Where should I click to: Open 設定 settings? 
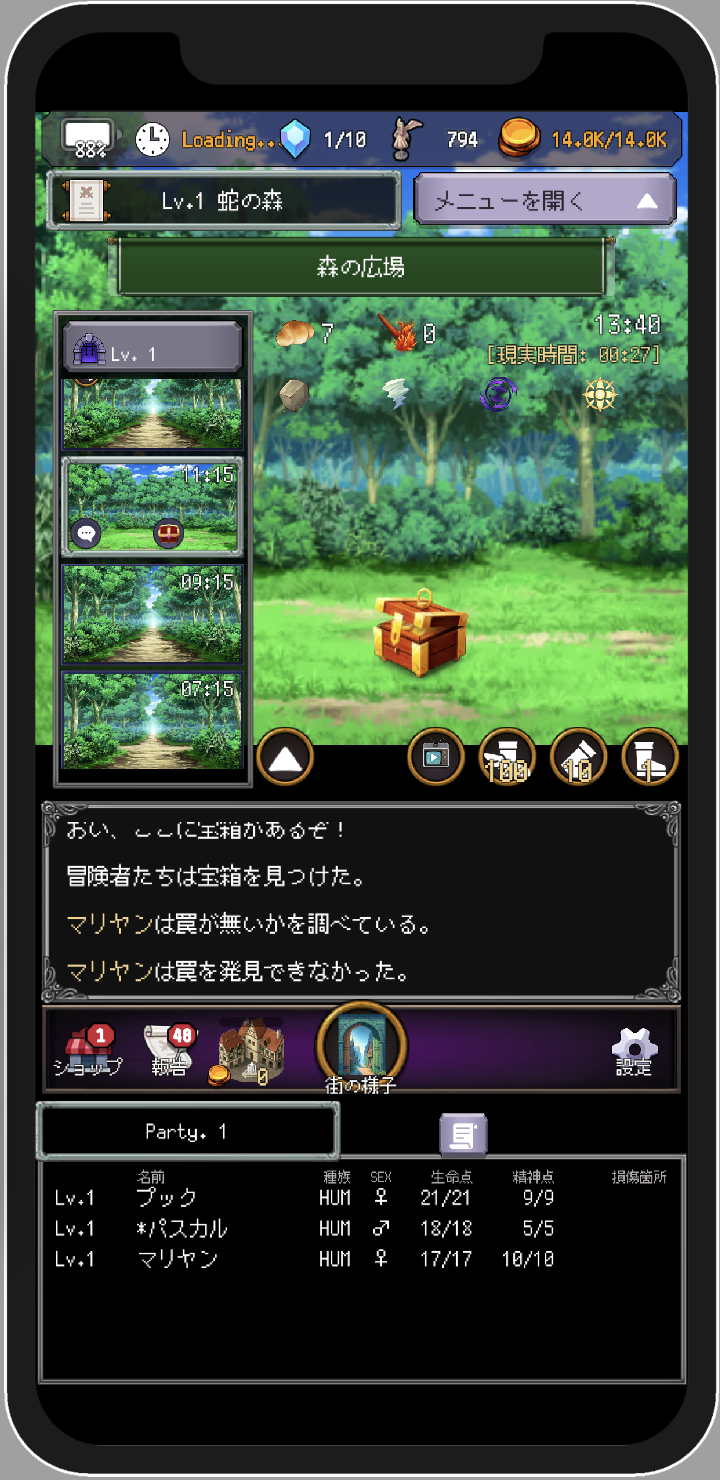pos(634,1050)
